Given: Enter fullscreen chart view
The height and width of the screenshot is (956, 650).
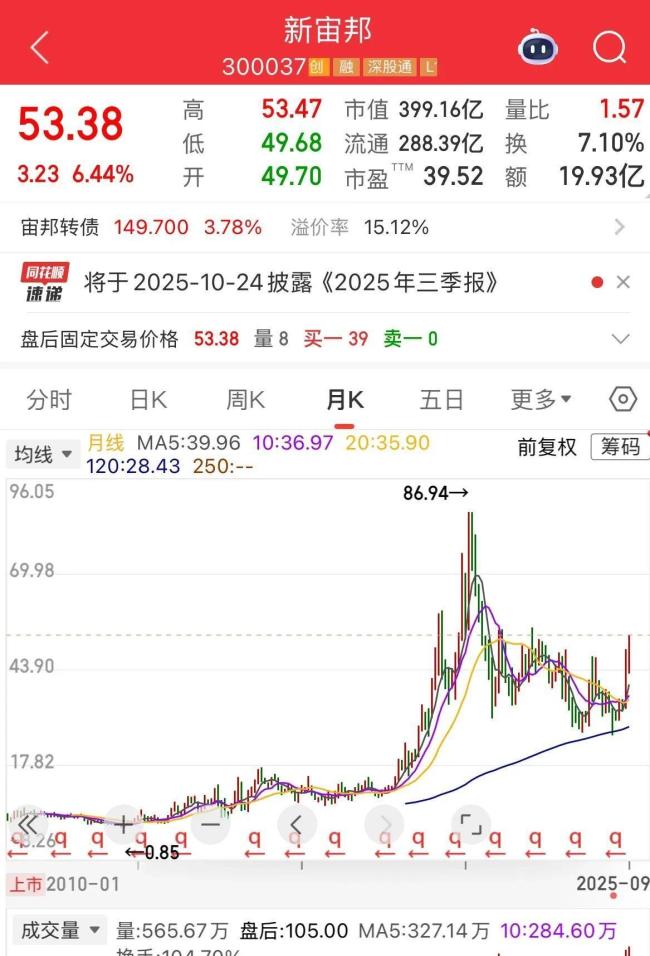Looking at the screenshot, I should (x=469, y=824).
